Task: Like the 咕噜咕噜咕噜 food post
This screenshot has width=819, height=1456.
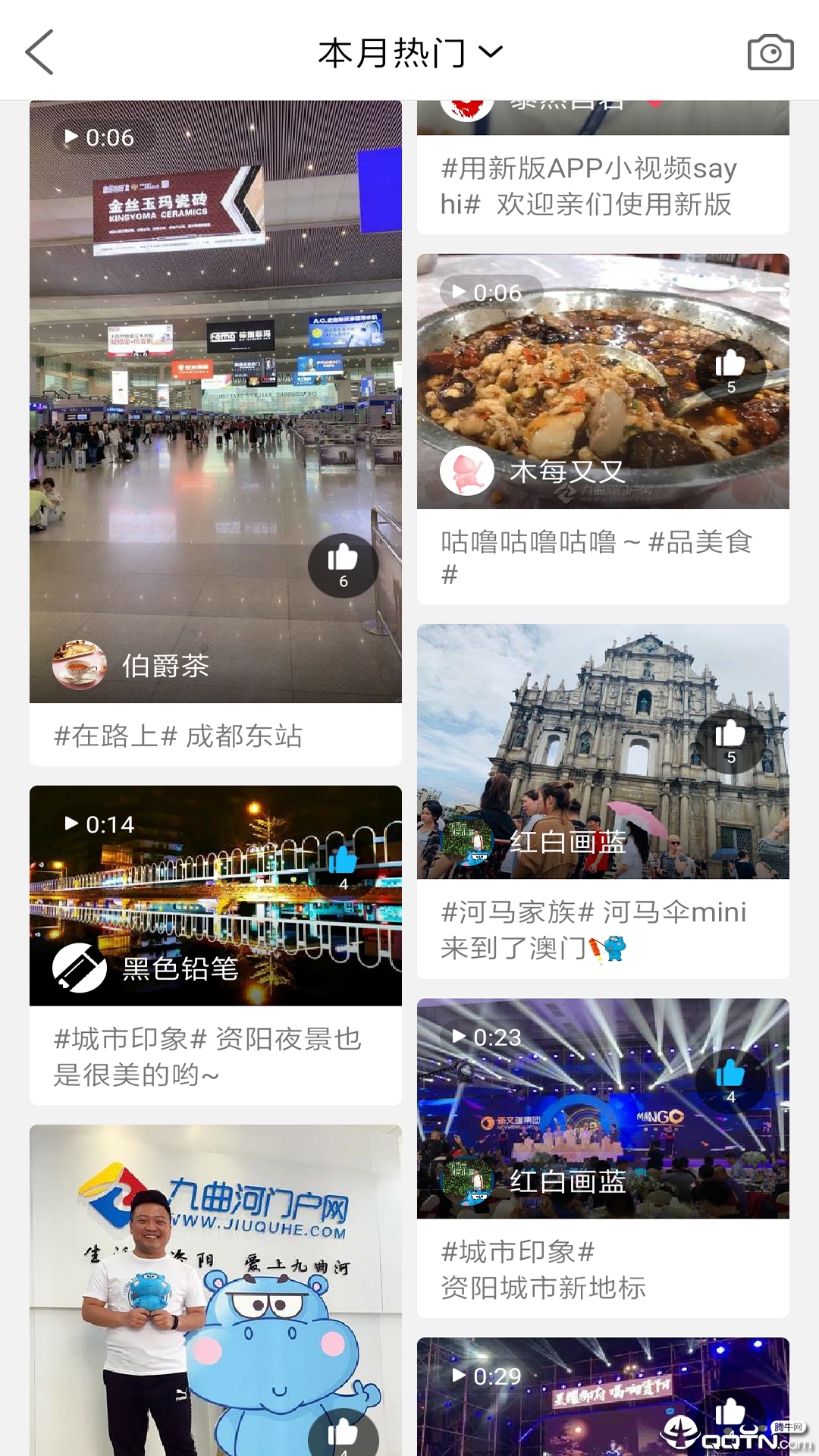Action: tap(730, 370)
